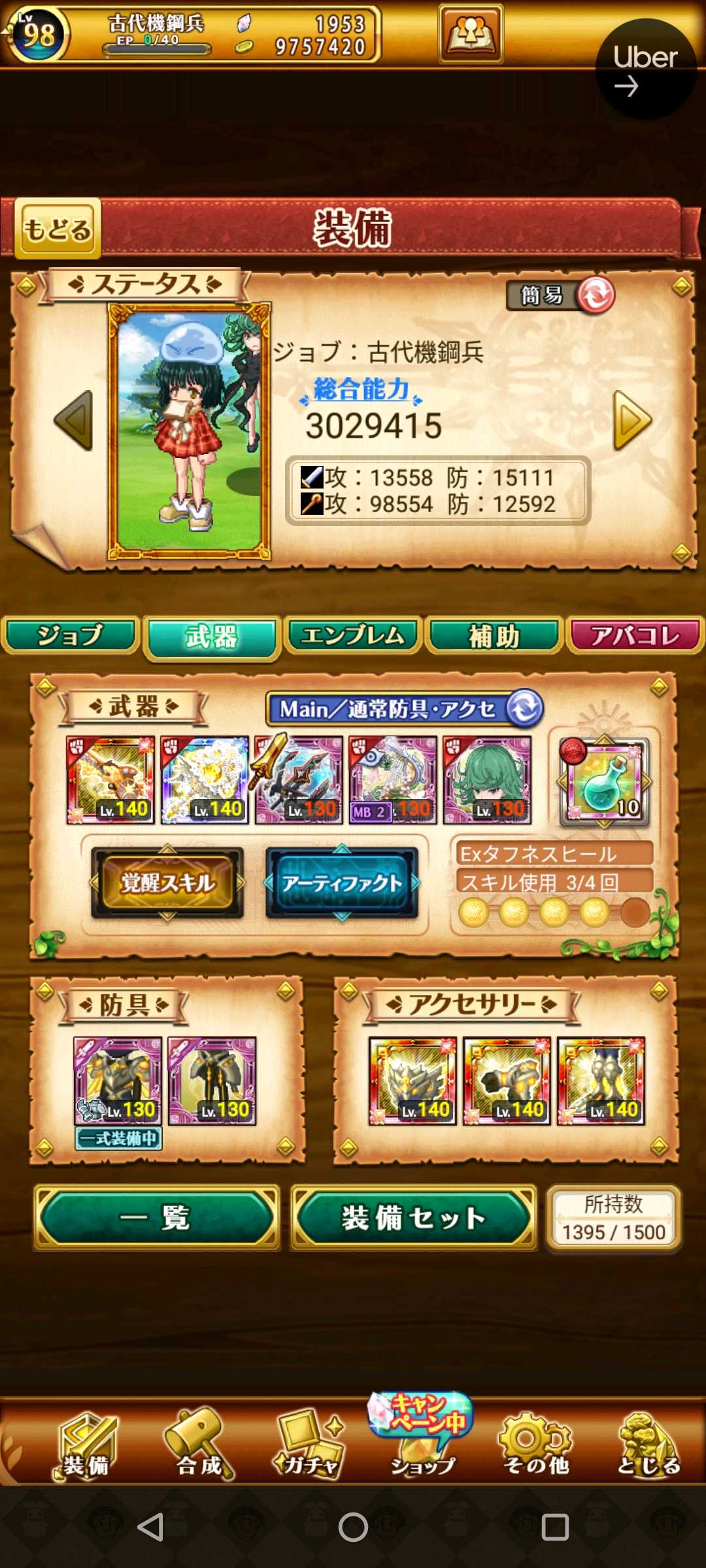Open the ガチャ menu
This screenshot has width=706, height=1568.
pos(309,1444)
